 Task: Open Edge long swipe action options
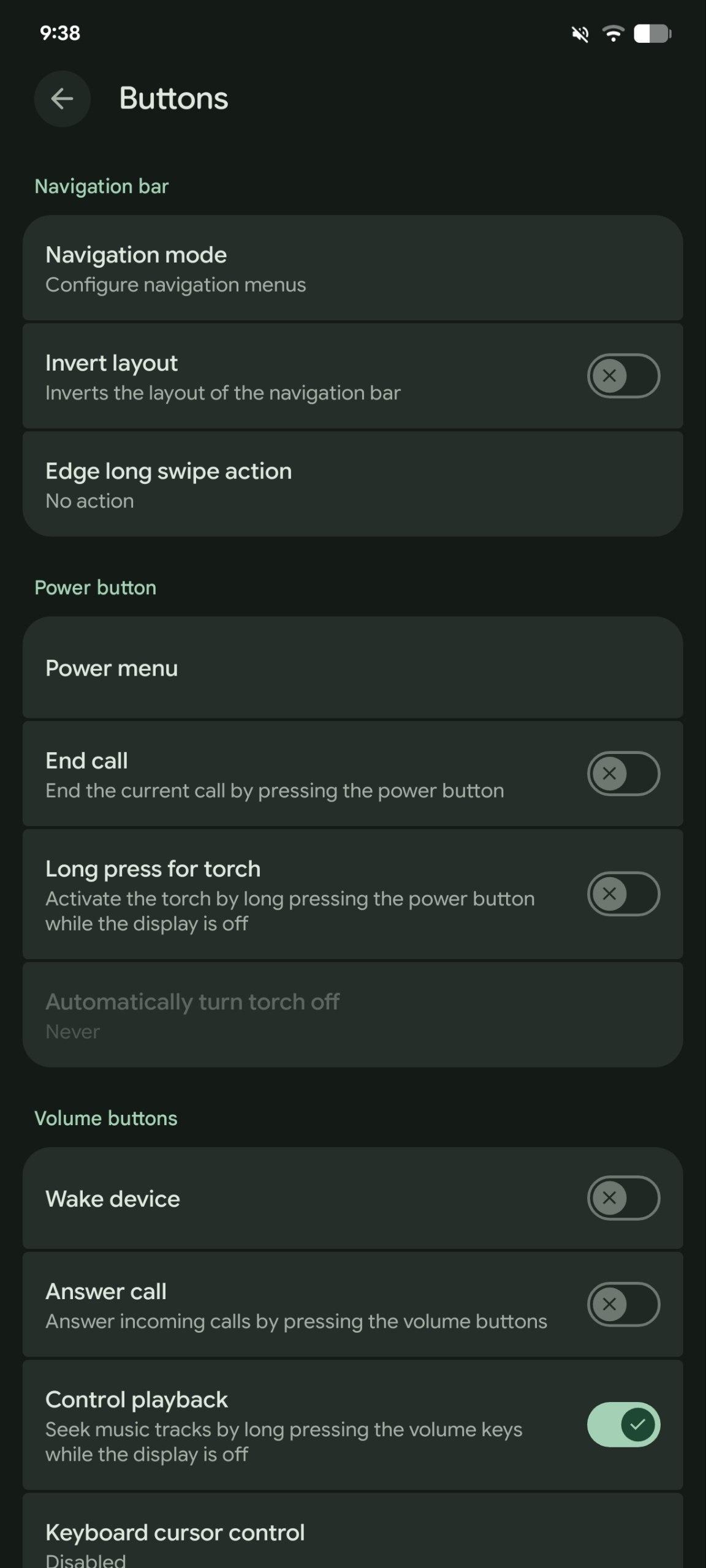[x=352, y=484]
